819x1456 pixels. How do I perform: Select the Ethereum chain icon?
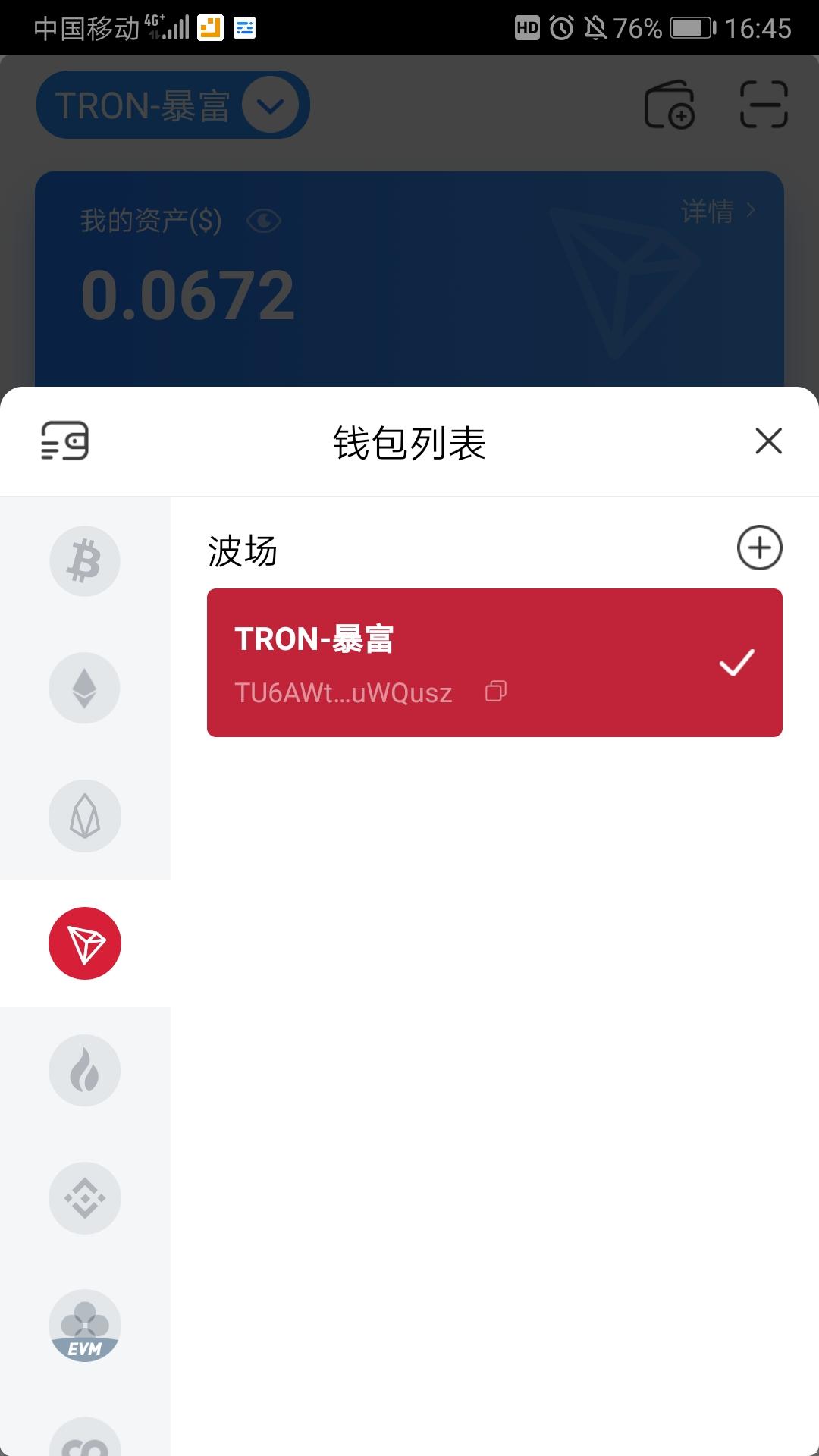85,687
